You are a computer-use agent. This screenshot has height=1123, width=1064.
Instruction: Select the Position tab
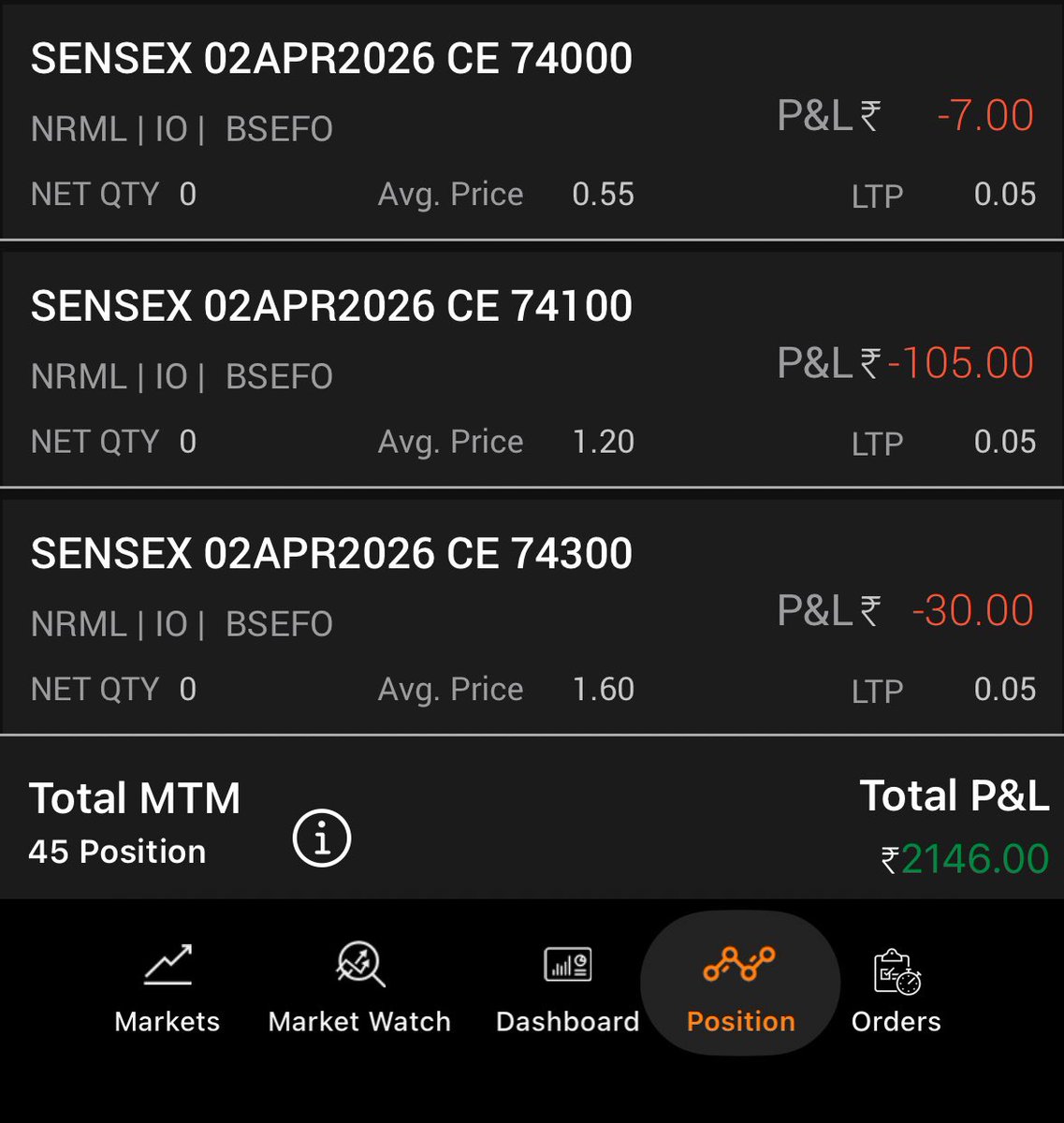pos(740,988)
